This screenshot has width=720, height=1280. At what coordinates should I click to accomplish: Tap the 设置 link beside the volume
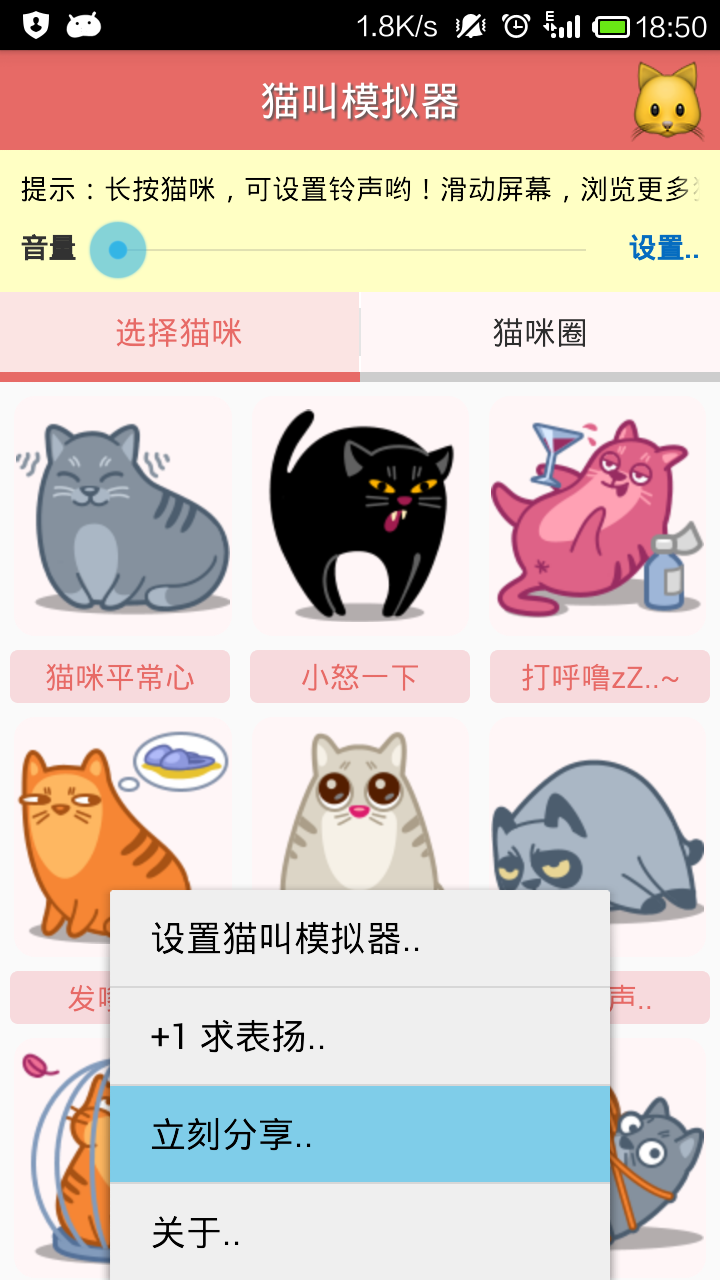(663, 248)
